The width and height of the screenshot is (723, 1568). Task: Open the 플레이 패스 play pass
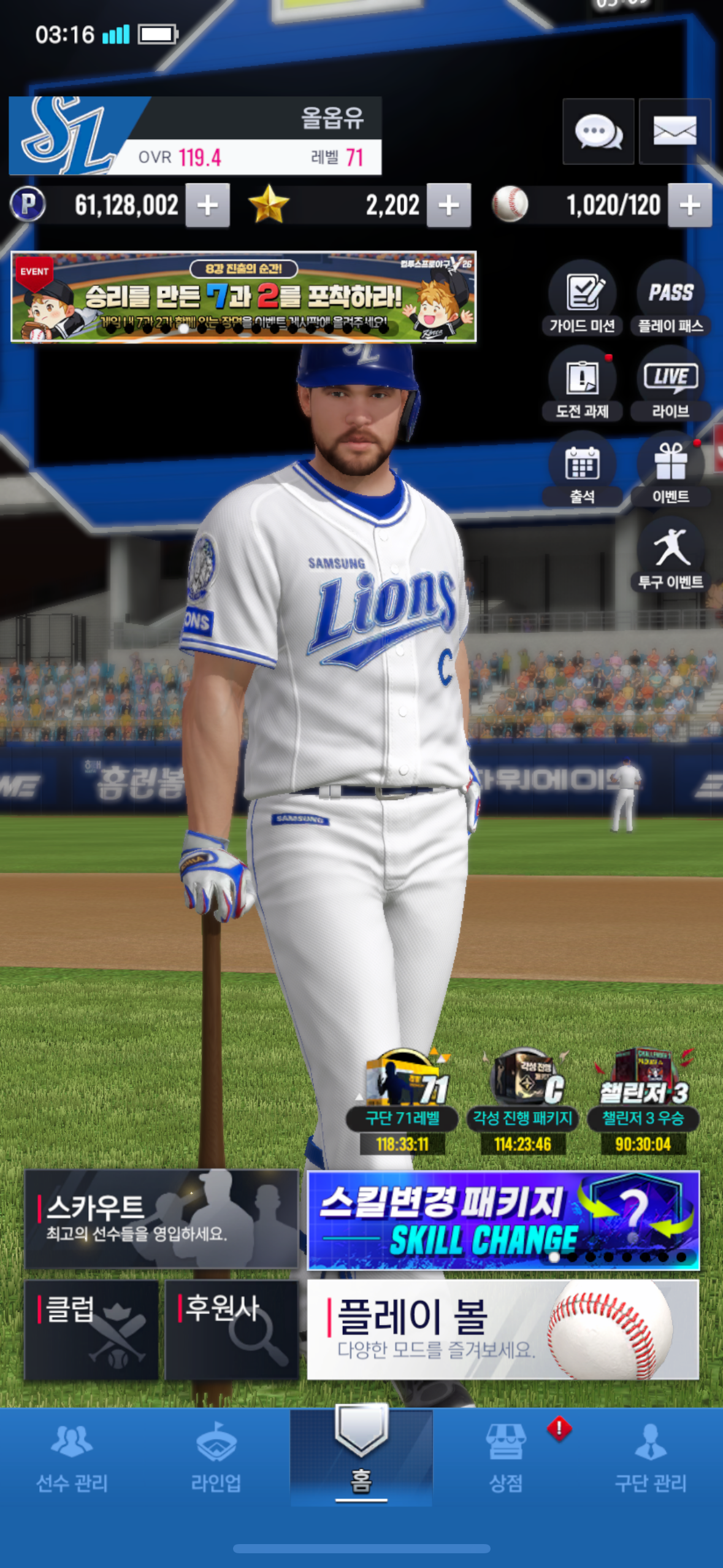(x=671, y=298)
